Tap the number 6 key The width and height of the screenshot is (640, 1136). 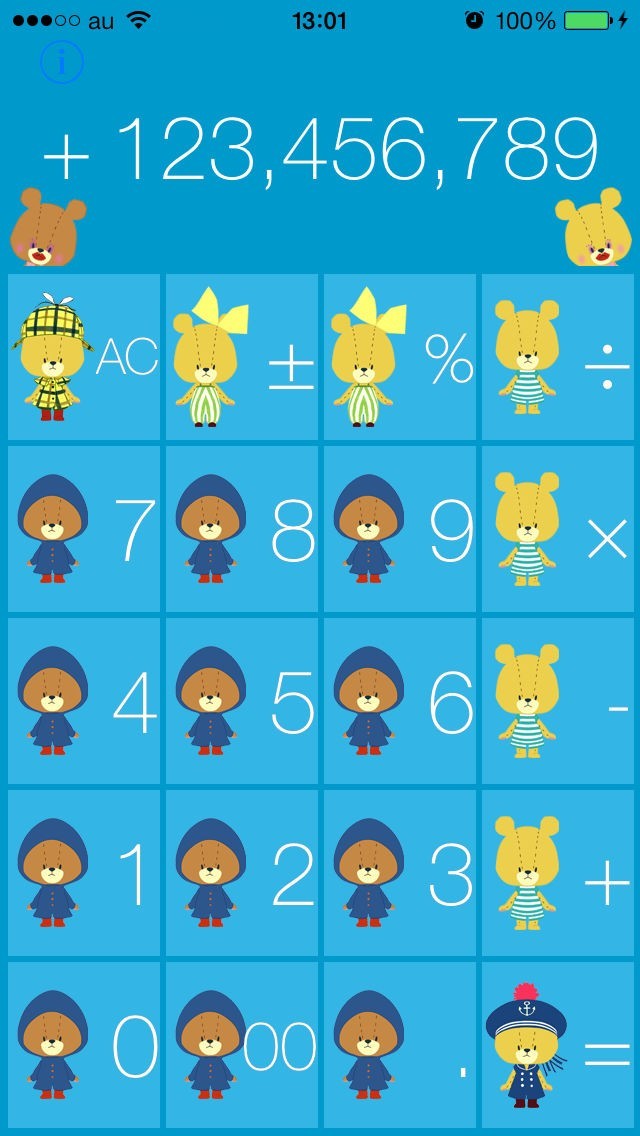400,701
